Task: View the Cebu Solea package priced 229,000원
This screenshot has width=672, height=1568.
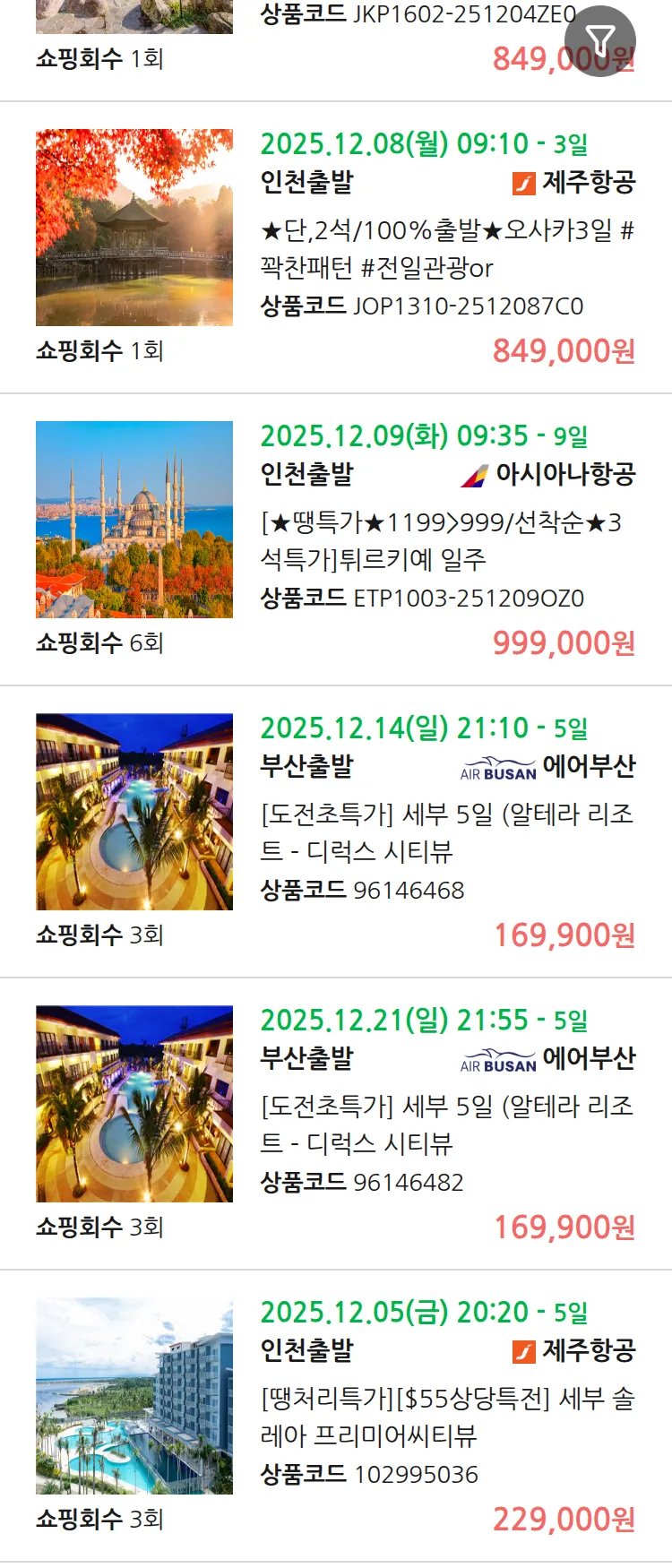Action: click(x=446, y=1417)
